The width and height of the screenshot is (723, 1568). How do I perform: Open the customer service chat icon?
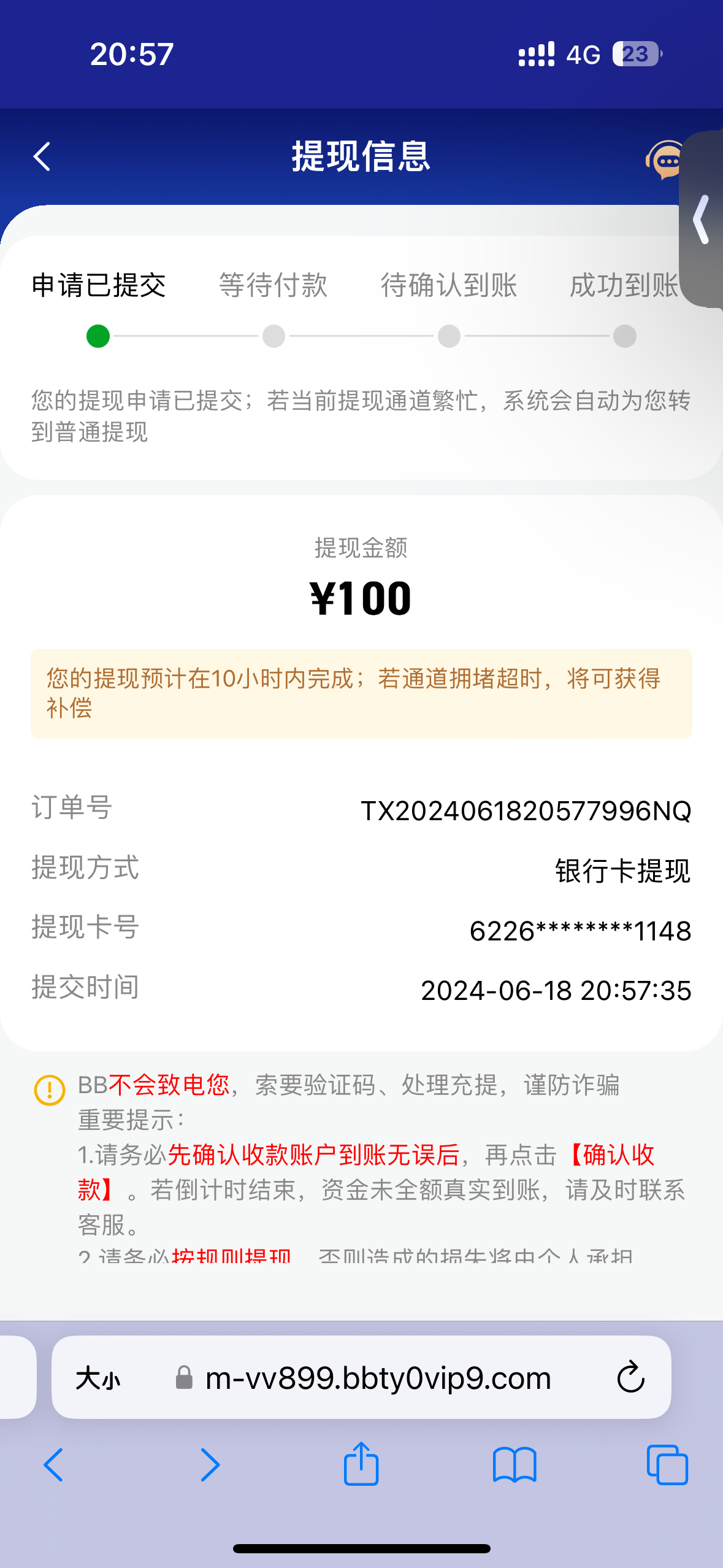[664, 159]
